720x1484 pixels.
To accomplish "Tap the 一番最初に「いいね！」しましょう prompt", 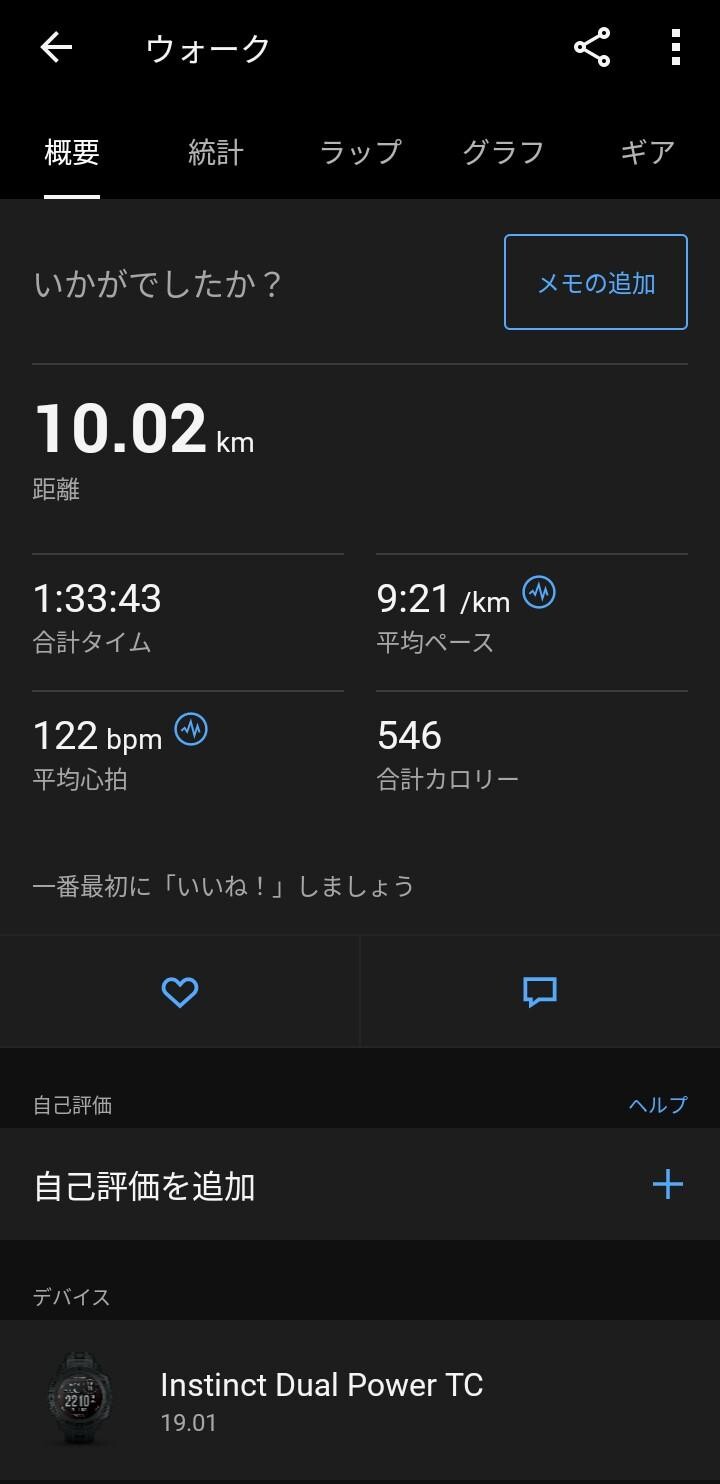I will tap(225, 884).
